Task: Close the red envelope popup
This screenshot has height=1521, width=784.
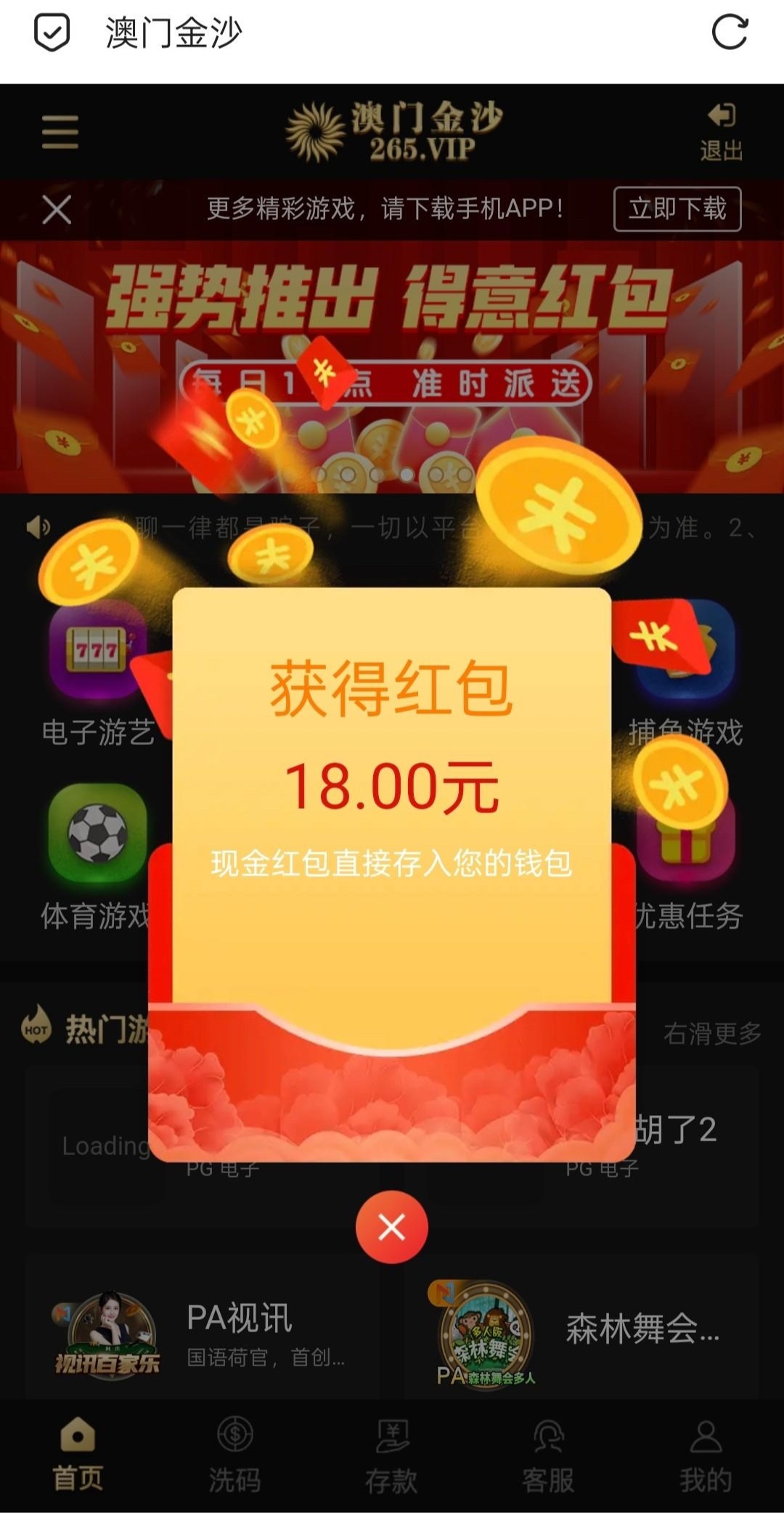Action: pos(391,1227)
